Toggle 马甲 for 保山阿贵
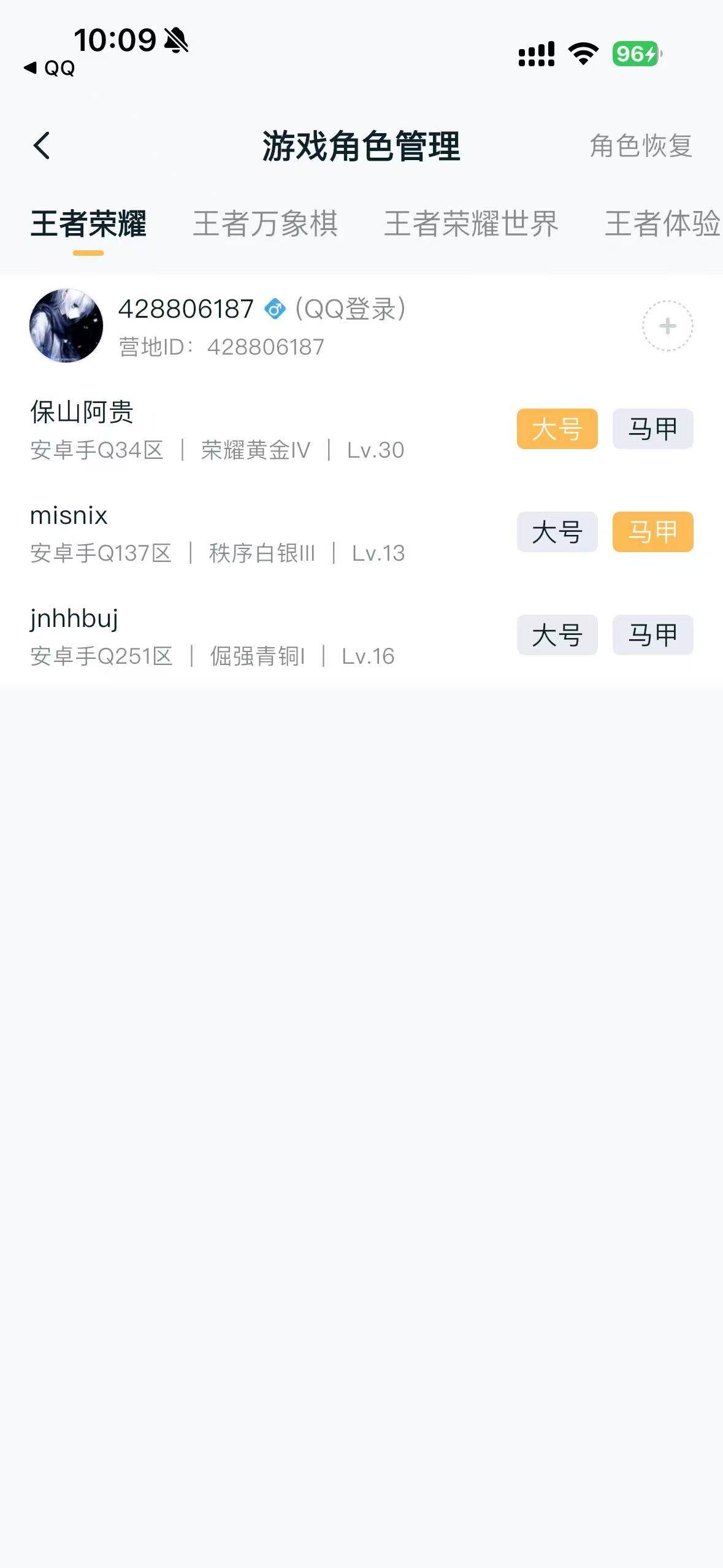 tap(652, 429)
